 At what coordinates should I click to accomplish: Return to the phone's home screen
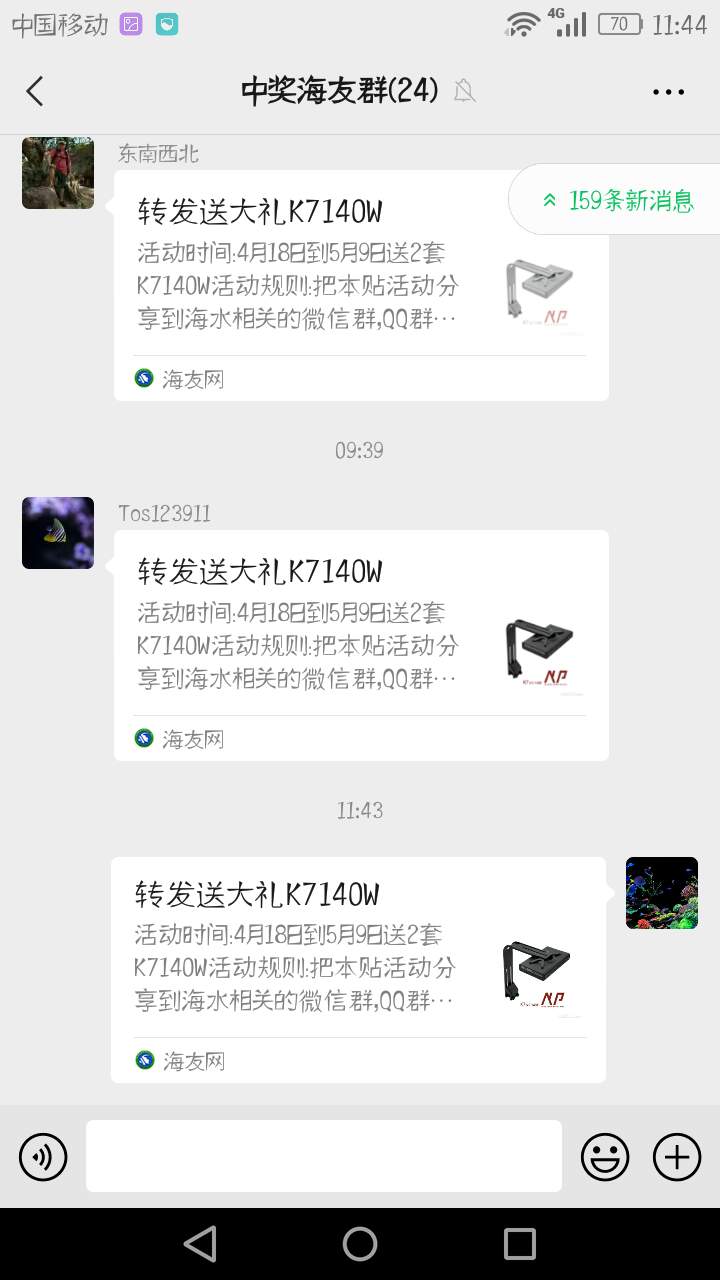360,1244
